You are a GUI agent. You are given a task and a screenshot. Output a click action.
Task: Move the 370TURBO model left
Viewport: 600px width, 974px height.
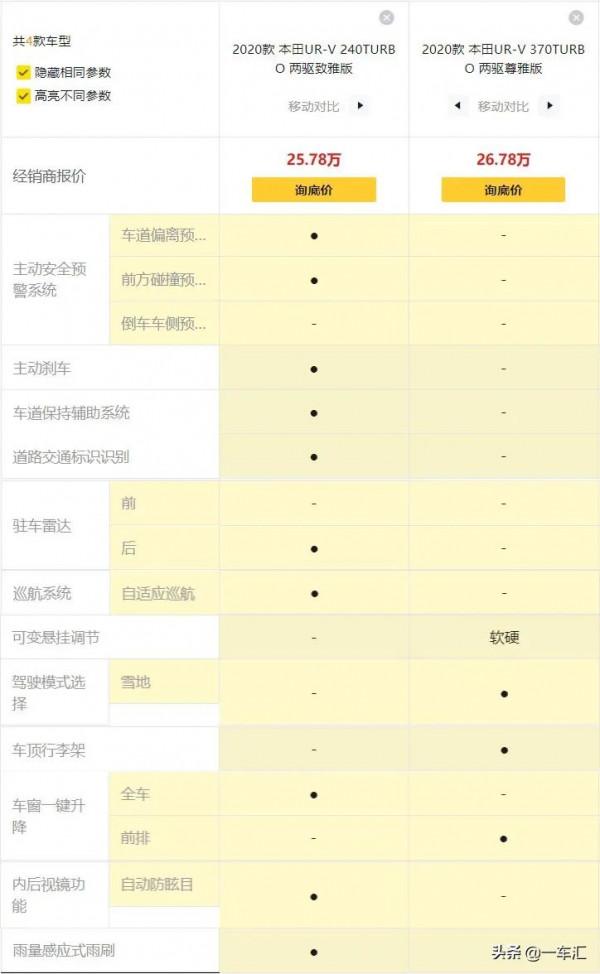click(x=457, y=106)
